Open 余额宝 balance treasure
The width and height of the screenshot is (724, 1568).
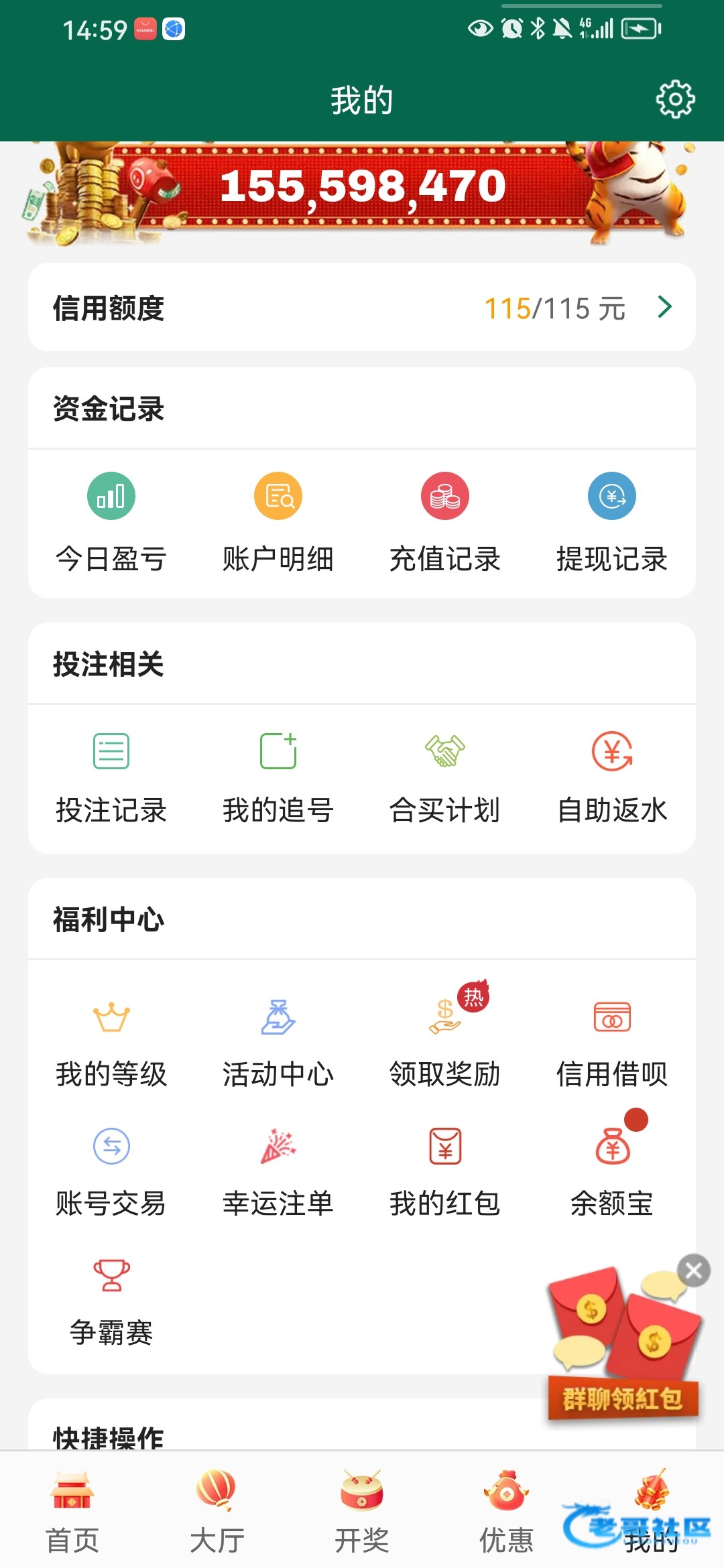(612, 1171)
